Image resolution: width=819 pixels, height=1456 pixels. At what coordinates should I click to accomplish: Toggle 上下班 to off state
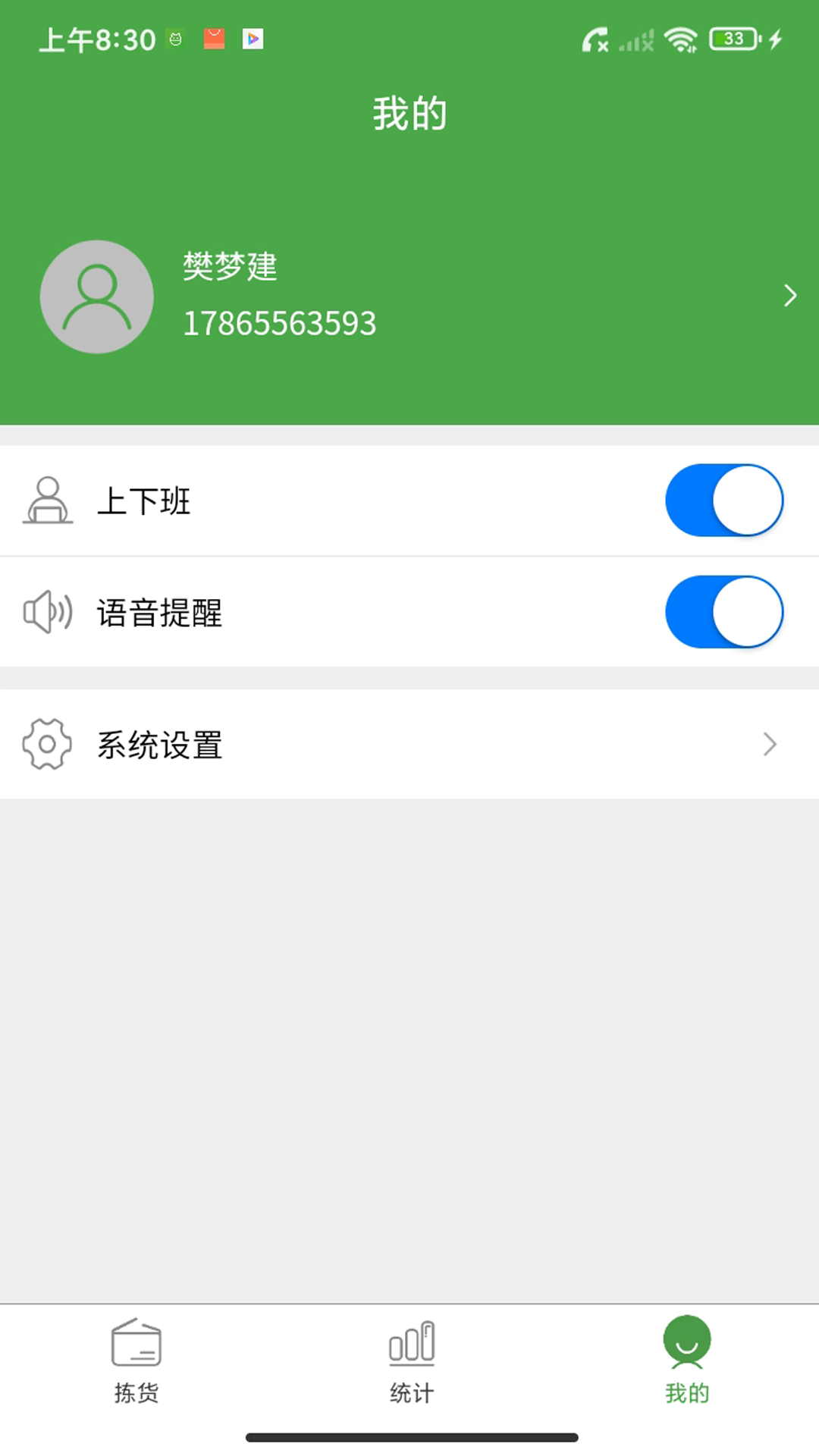click(723, 500)
